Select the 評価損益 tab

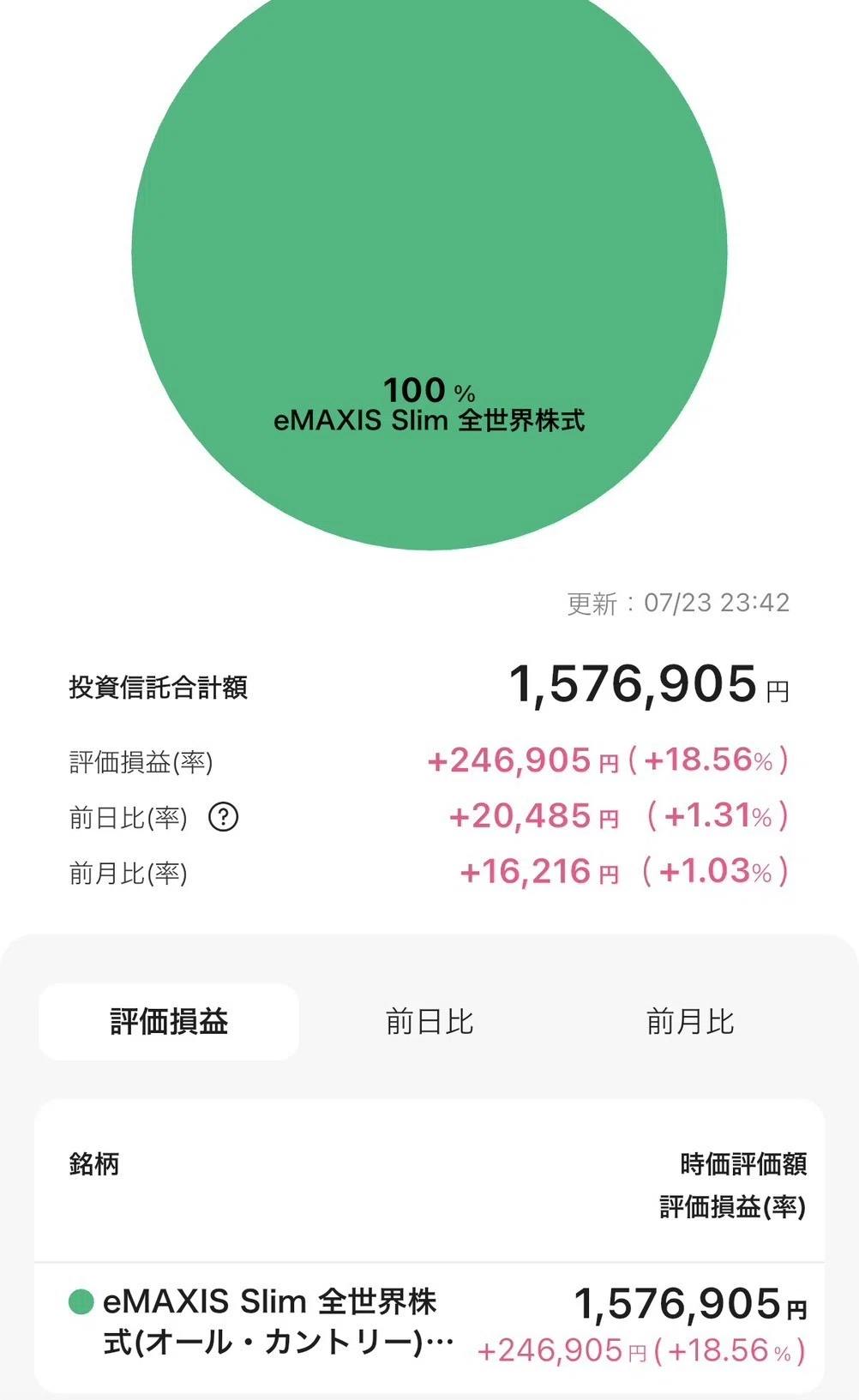169,1022
